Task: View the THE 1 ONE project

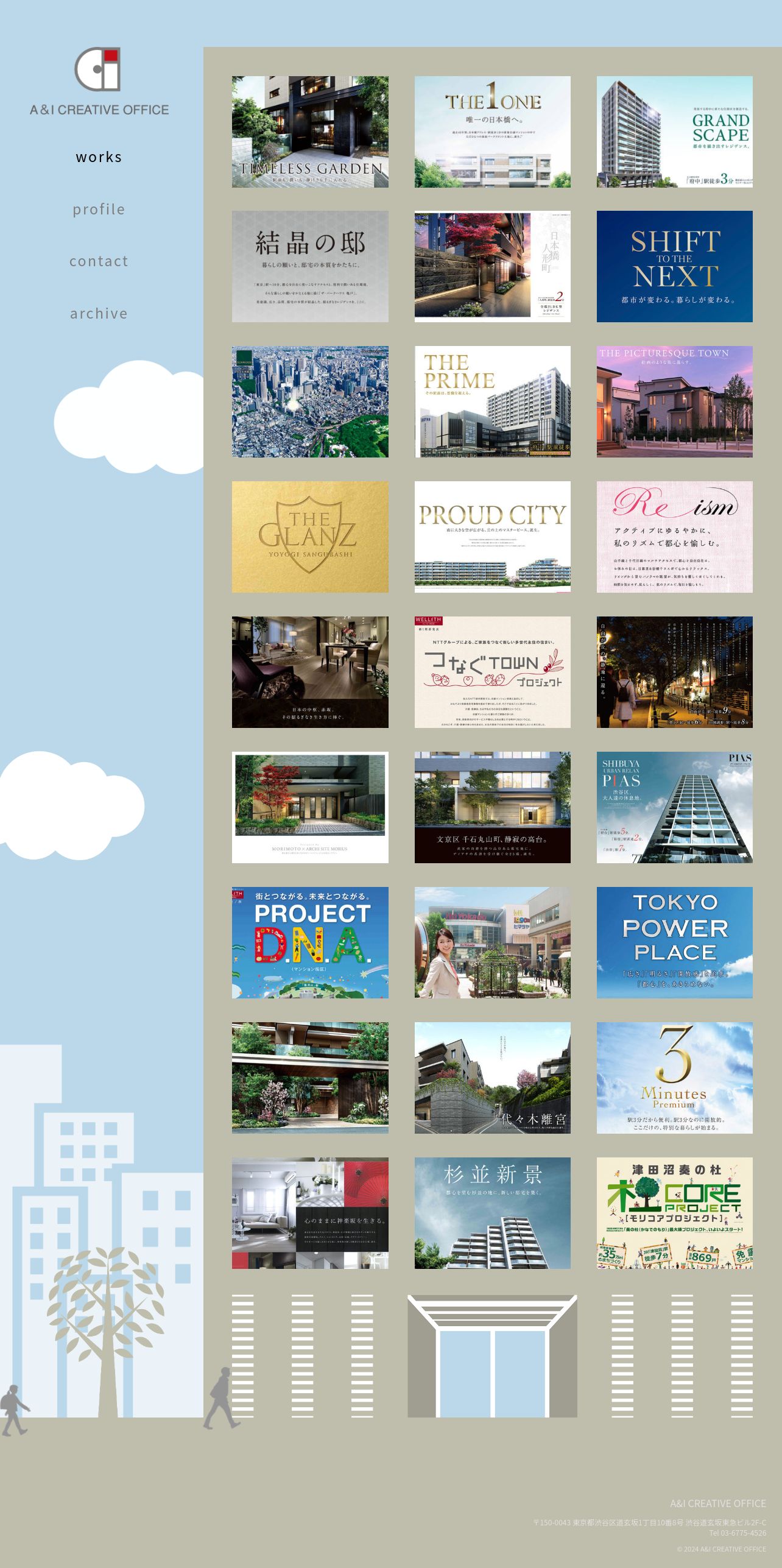Action: point(492,132)
